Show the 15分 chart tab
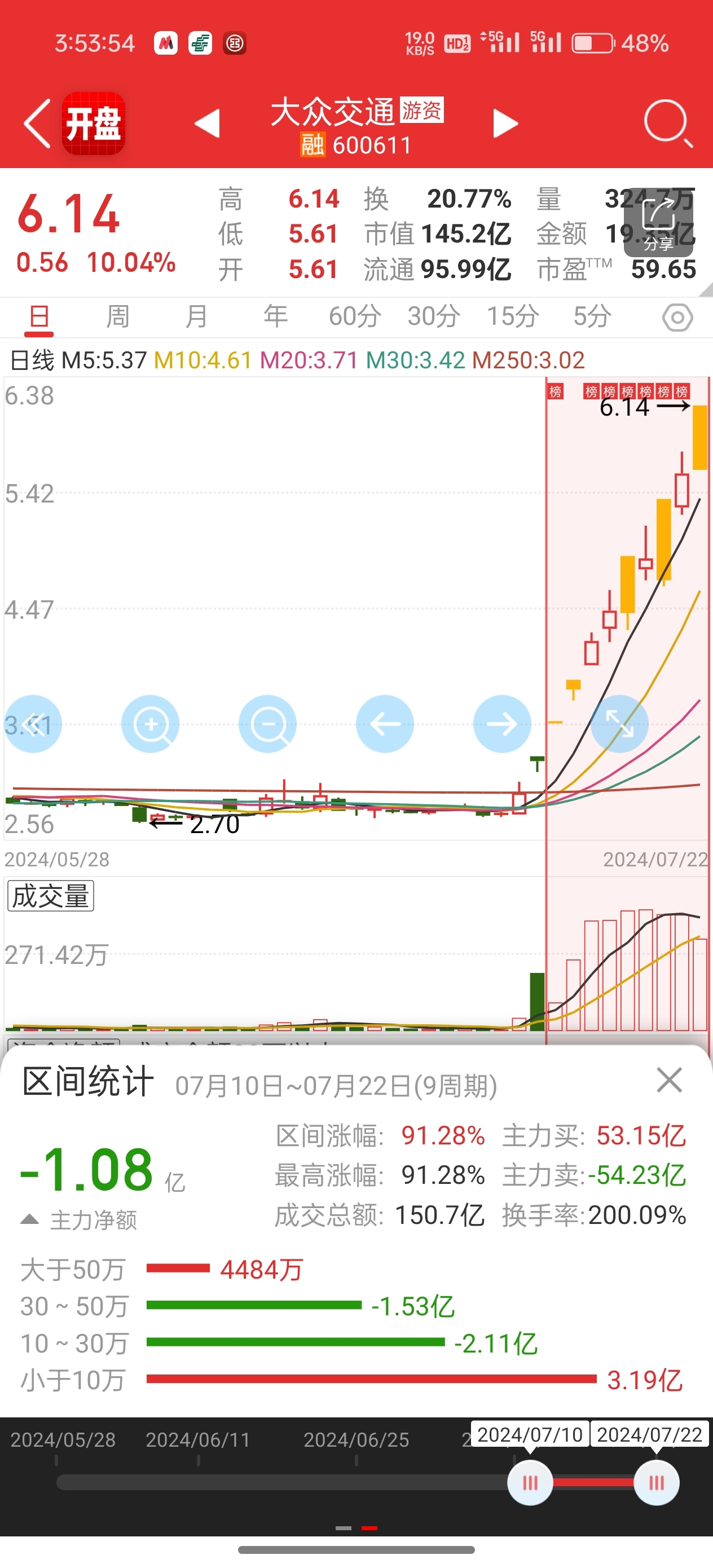The height and width of the screenshot is (1568, 713). point(513,316)
